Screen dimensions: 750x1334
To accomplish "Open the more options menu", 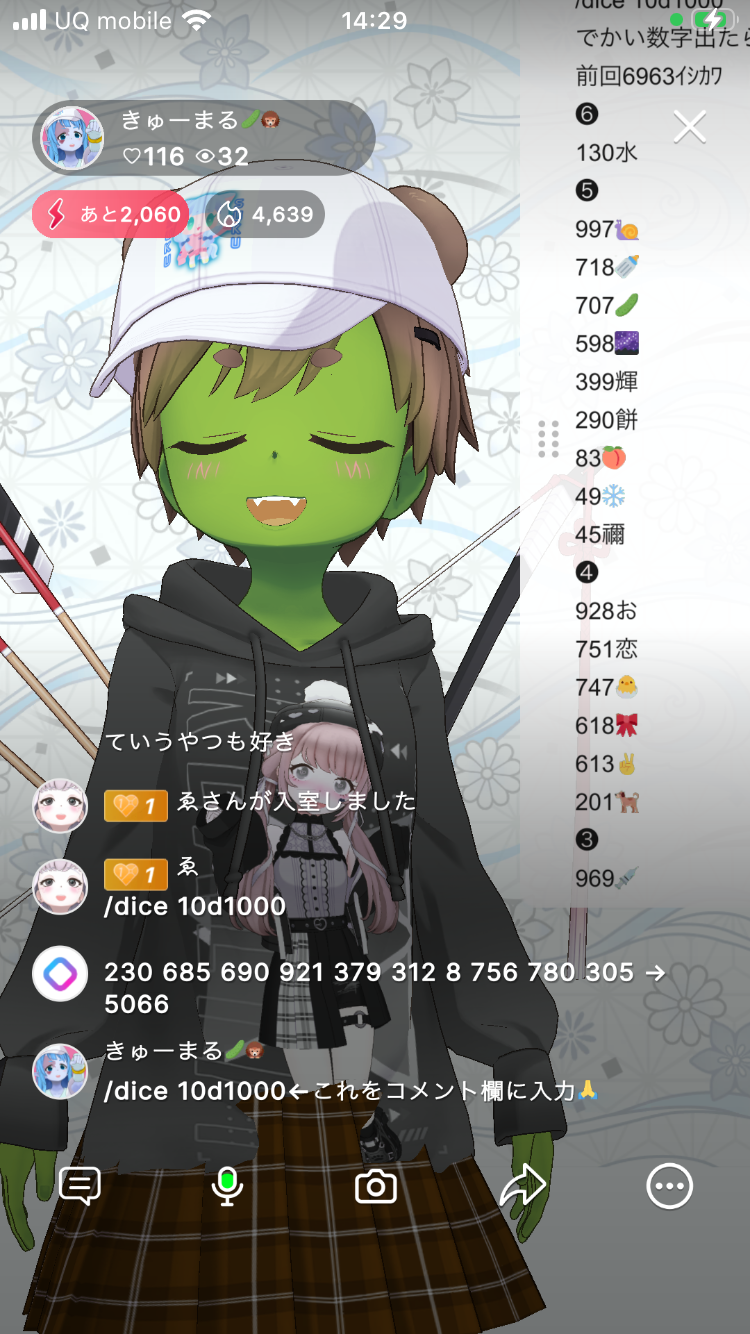I will pyautogui.click(x=669, y=1187).
